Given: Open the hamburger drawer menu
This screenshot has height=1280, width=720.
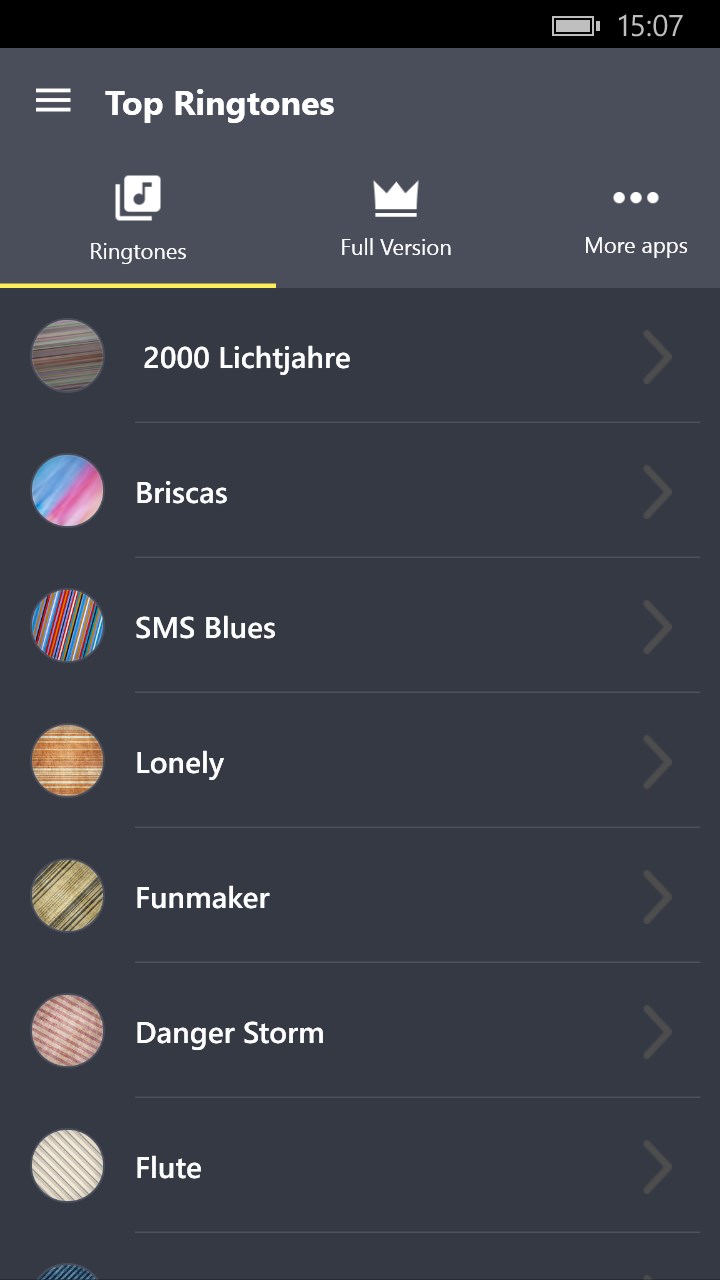Looking at the screenshot, I should pos(53,101).
